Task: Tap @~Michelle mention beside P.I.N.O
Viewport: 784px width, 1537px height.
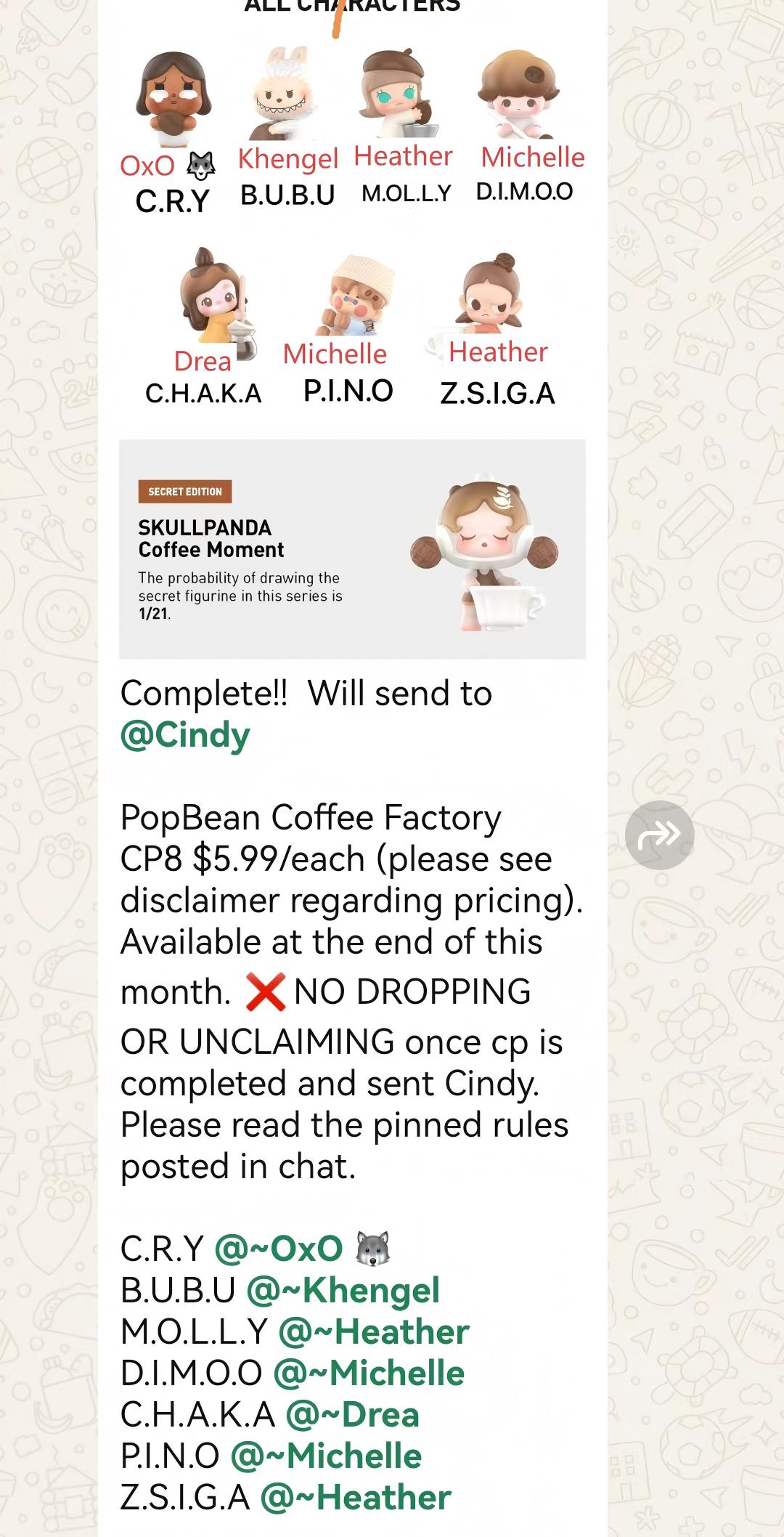Action: pos(326,1456)
